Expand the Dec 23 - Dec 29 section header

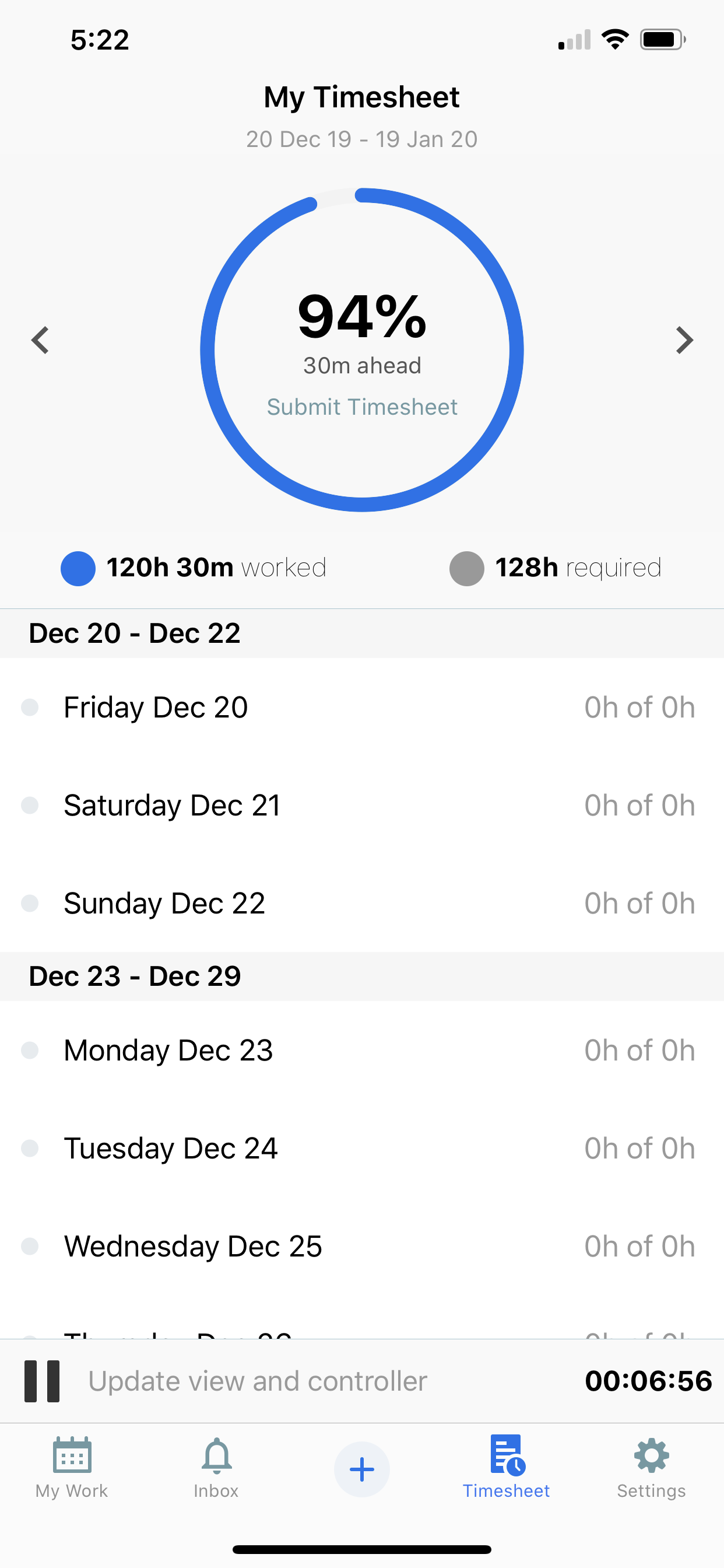[135, 975]
